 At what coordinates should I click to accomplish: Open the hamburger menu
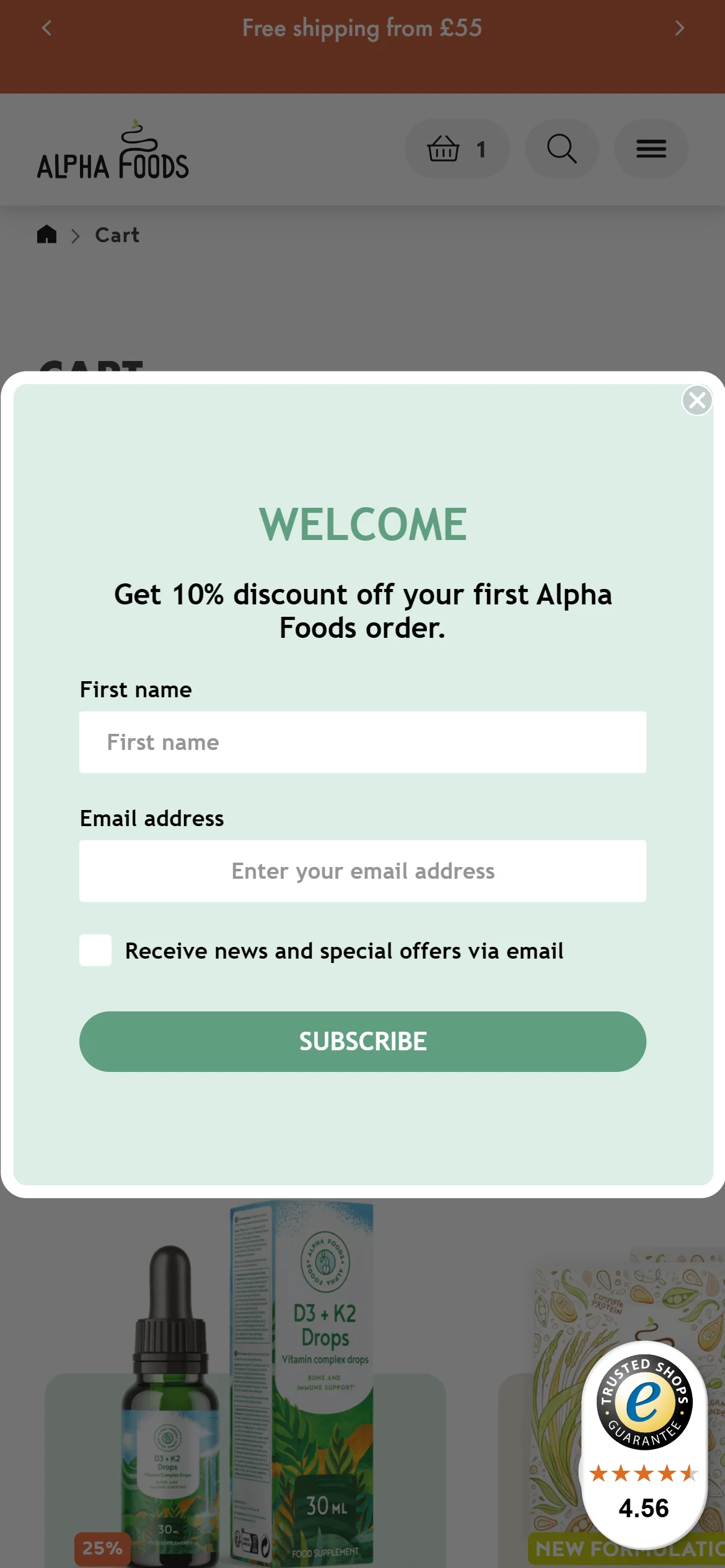pos(651,149)
